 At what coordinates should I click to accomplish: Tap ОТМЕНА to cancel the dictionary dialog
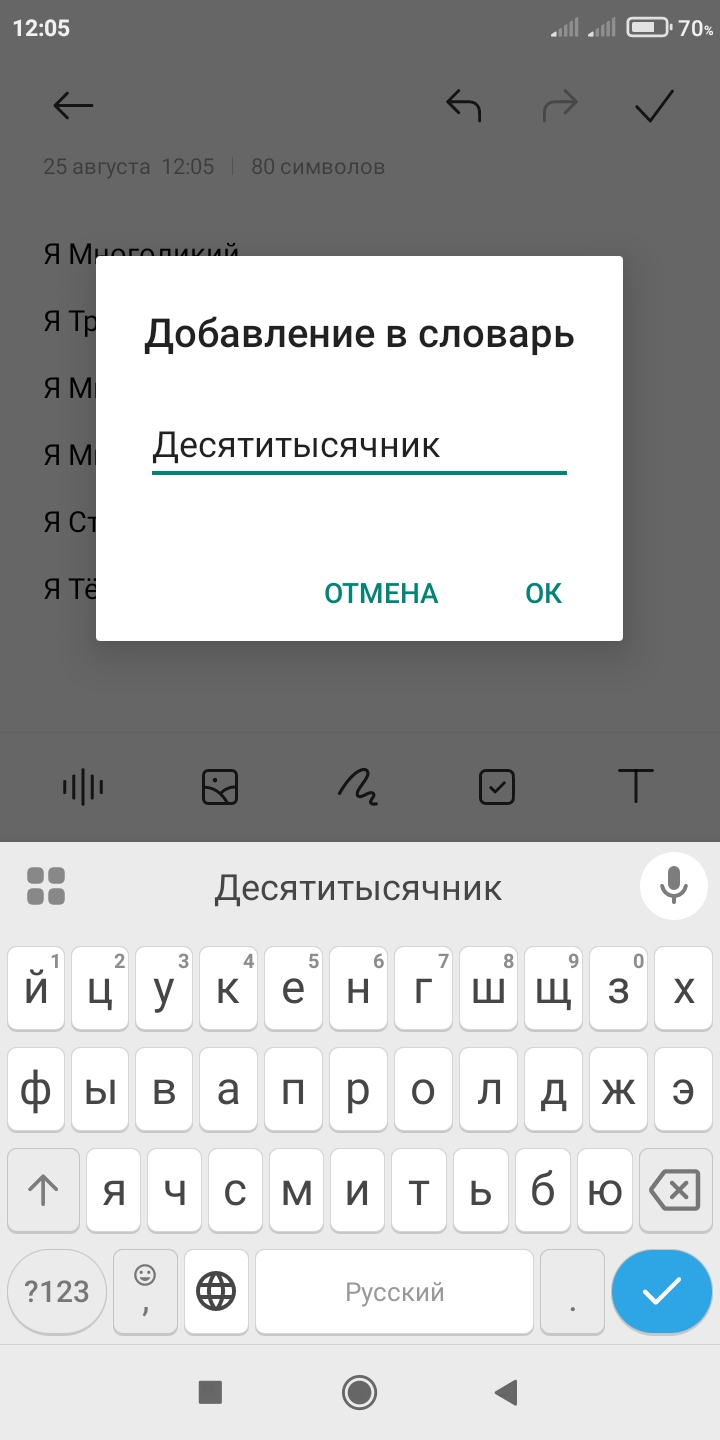point(381,593)
